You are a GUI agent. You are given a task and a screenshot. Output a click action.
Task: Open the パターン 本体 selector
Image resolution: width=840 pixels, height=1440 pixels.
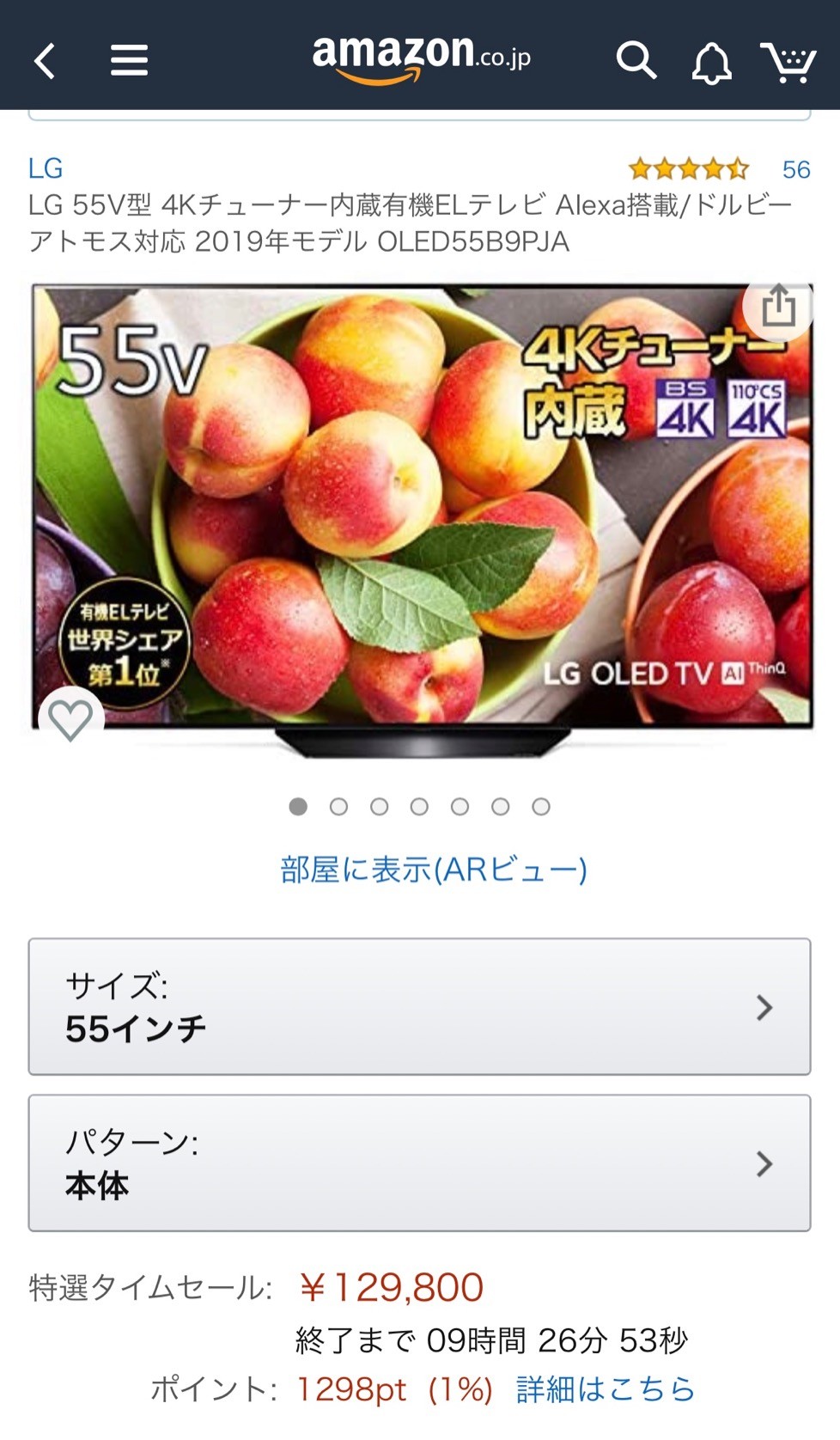(419, 1162)
